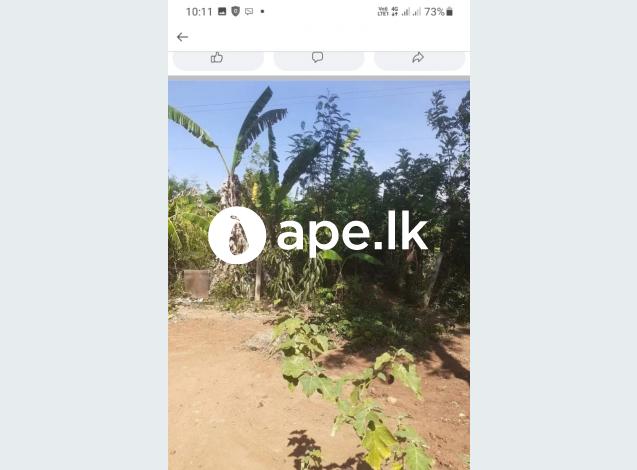The height and width of the screenshot is (470, 637).
Task: Comment on this post
Action: tap(318, 58)
